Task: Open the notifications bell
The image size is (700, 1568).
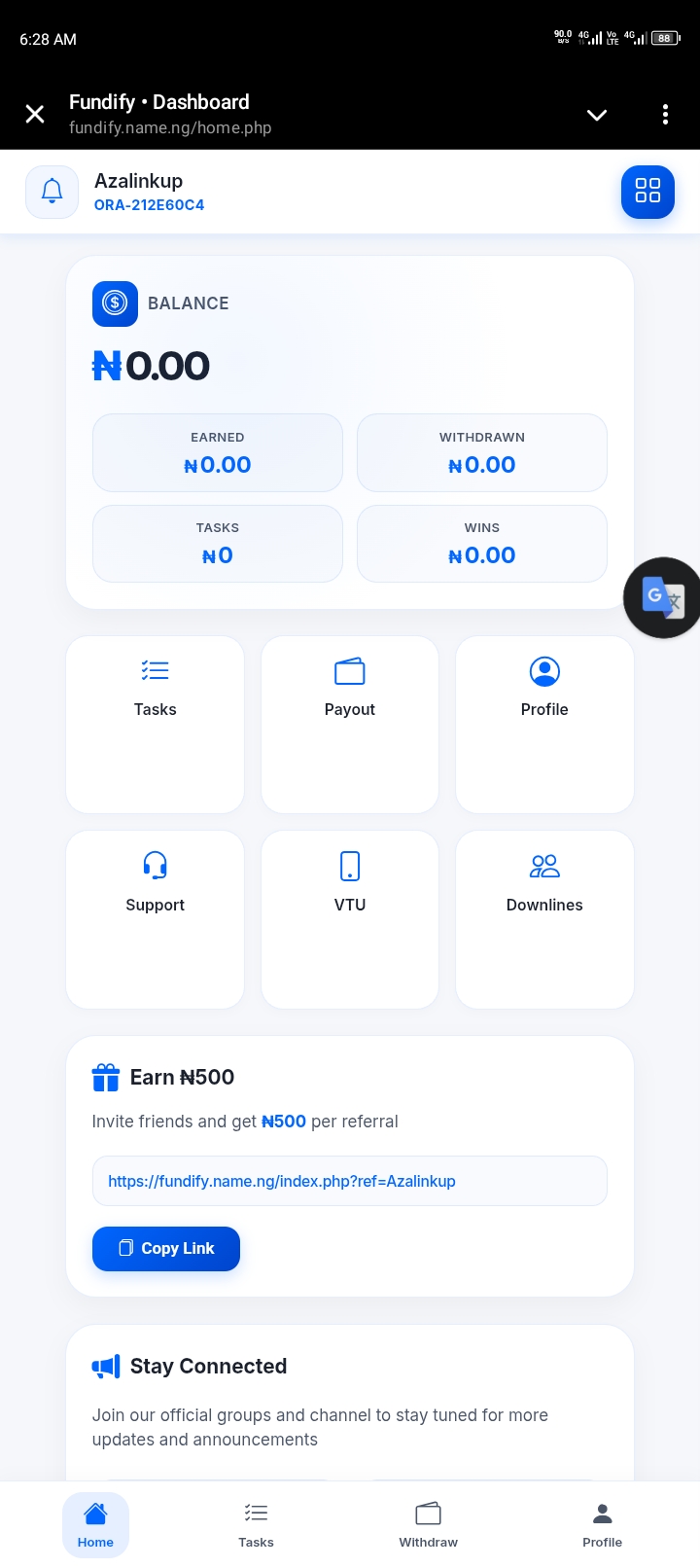Action: [52, 192]
